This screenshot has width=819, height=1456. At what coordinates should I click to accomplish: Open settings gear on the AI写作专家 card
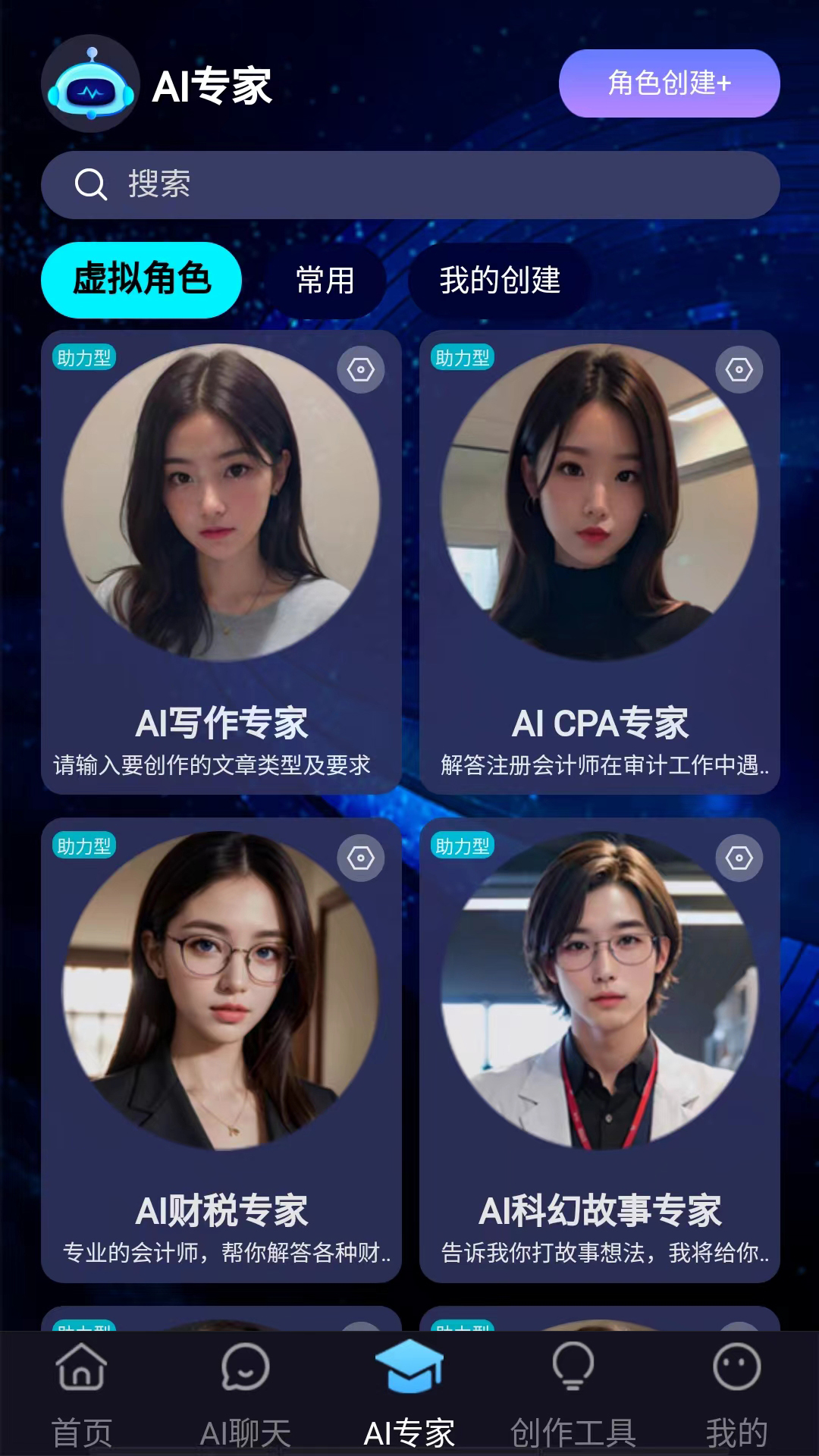(359, 369)
